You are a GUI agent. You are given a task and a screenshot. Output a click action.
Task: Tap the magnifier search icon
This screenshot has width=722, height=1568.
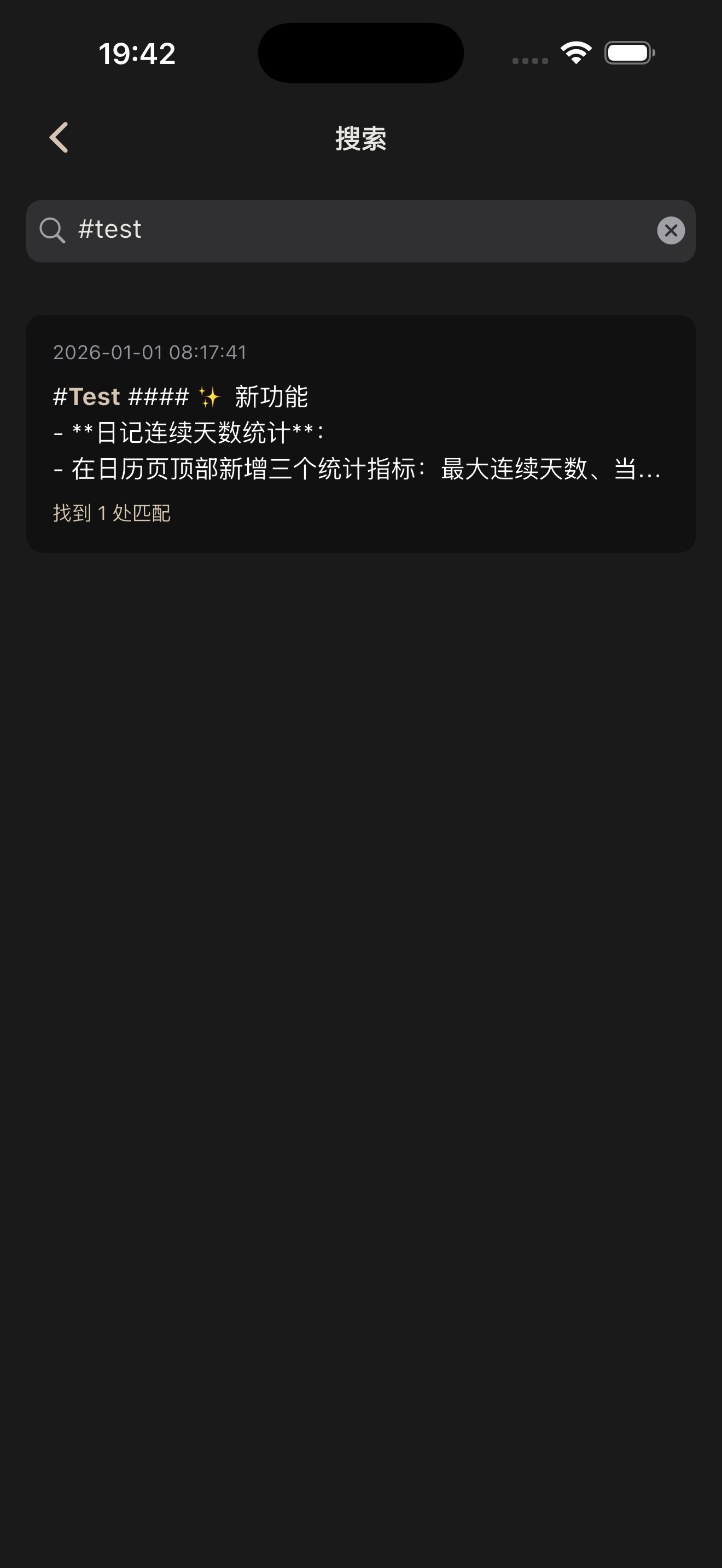pyautogui.click(x=53, y=230)
